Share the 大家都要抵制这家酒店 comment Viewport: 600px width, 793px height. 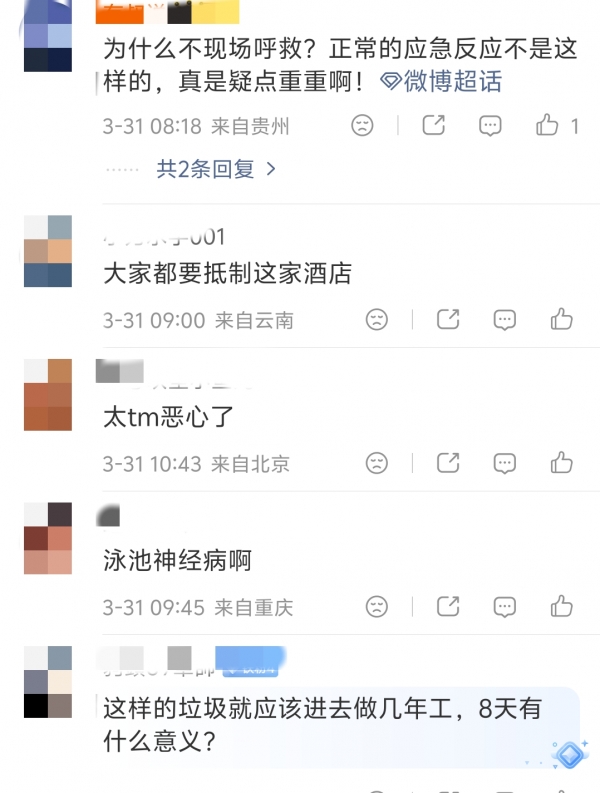[449, 320]
